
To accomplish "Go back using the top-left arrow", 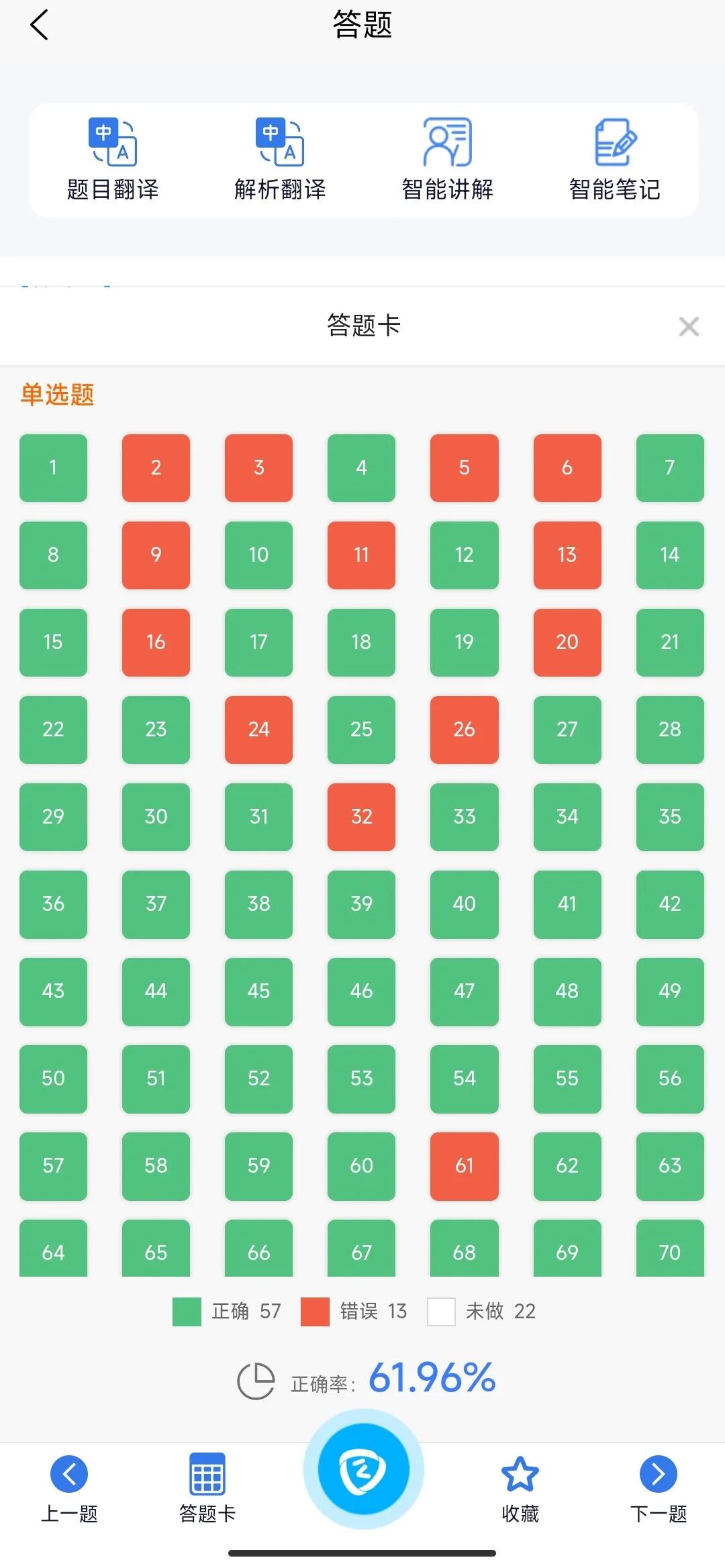I will tap(40, 26).
